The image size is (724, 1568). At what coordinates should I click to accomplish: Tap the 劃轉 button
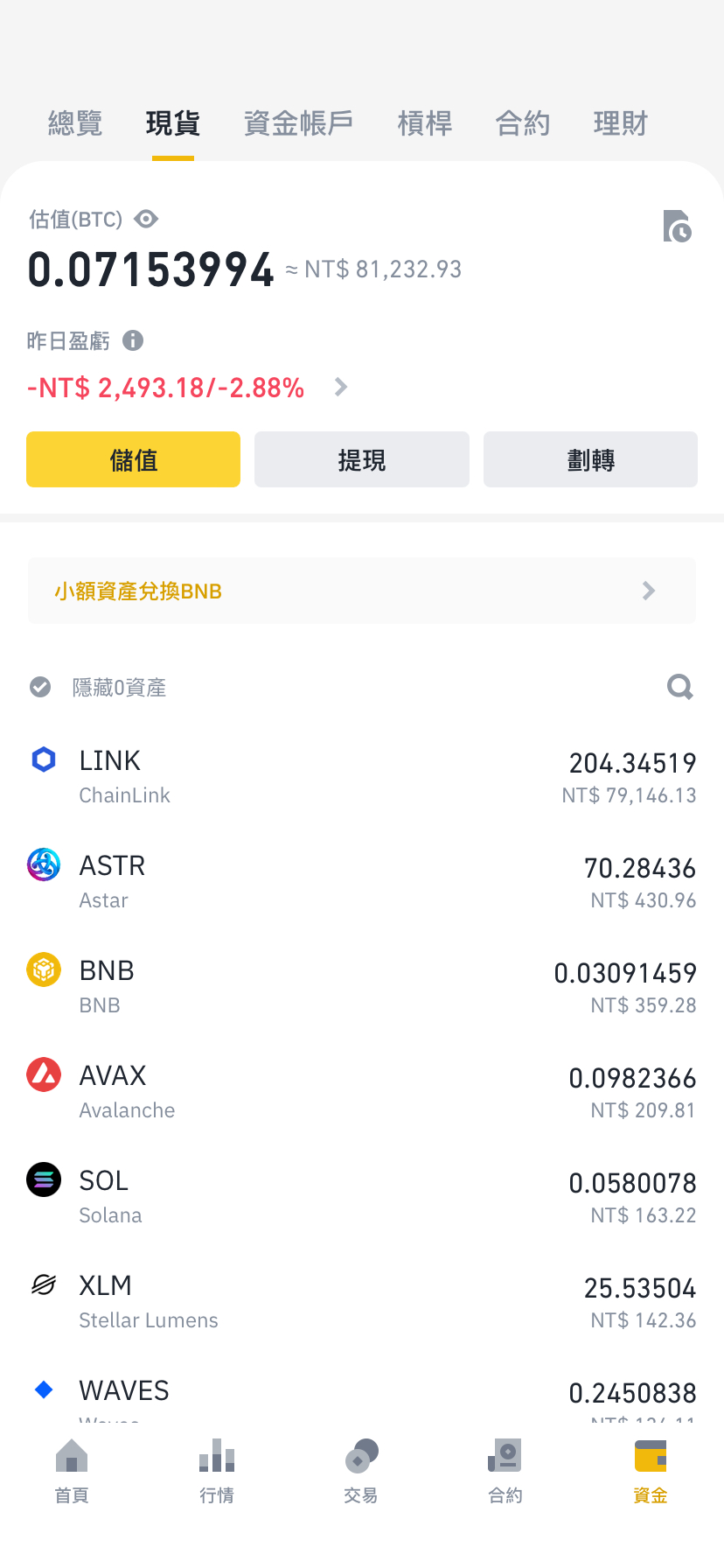point(590,459)
